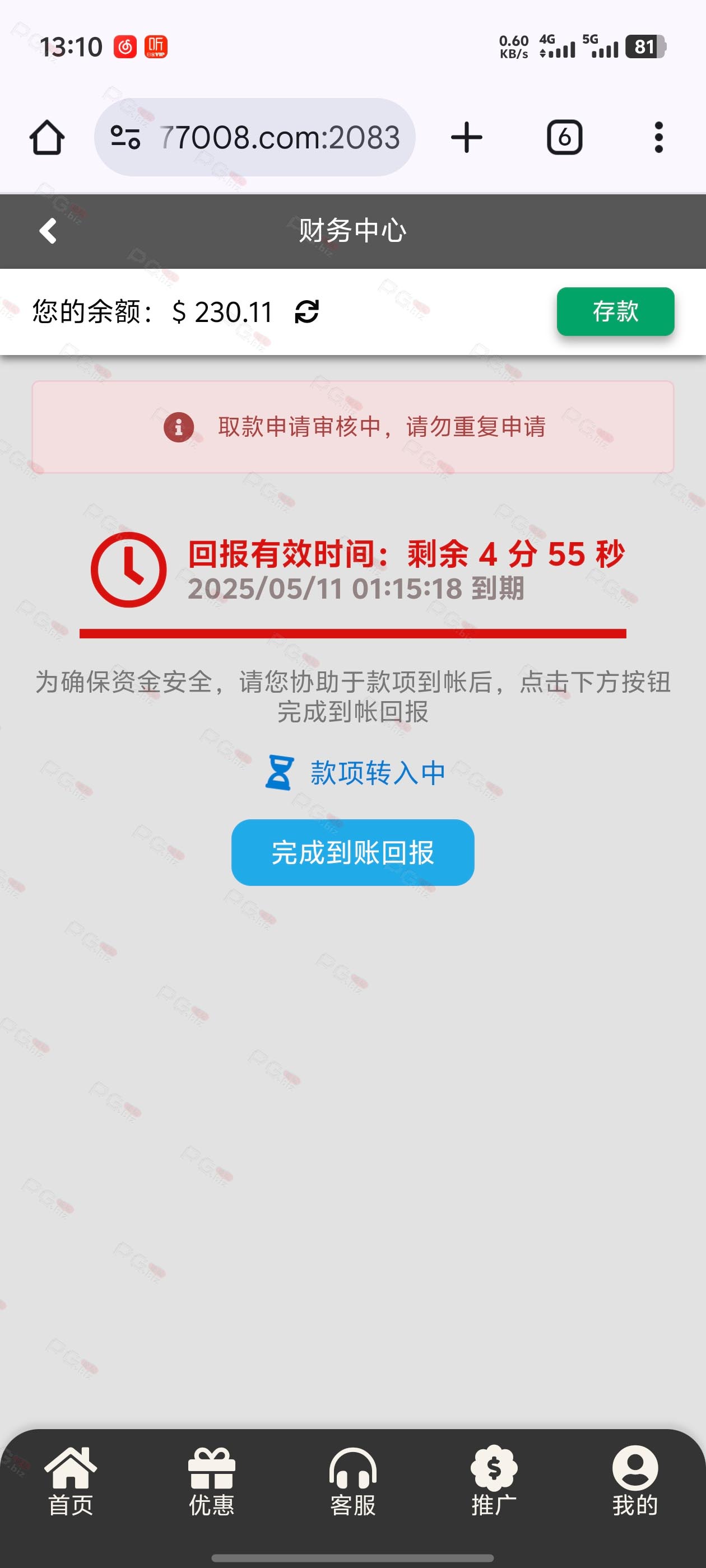Image resolution: width=706 pixels, height=1568 pixels.
Task: Switch to the 首页 tab
Action: 71,1482
